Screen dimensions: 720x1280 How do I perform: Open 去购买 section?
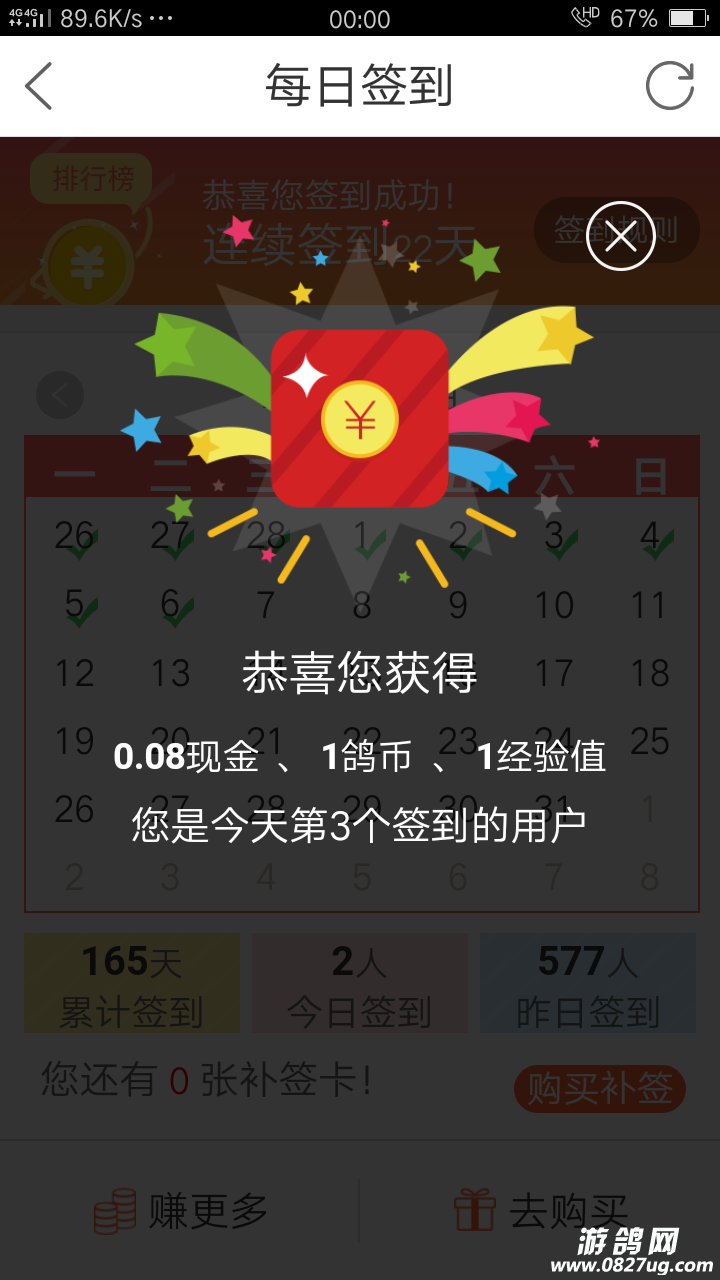(x=541, y=1211)
